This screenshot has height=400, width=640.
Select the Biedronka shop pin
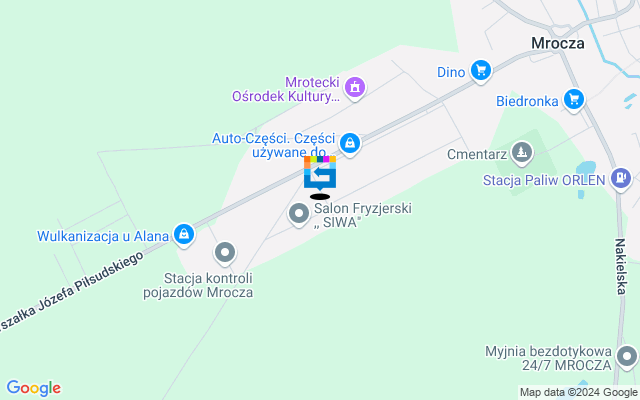[x=573, y=99]
